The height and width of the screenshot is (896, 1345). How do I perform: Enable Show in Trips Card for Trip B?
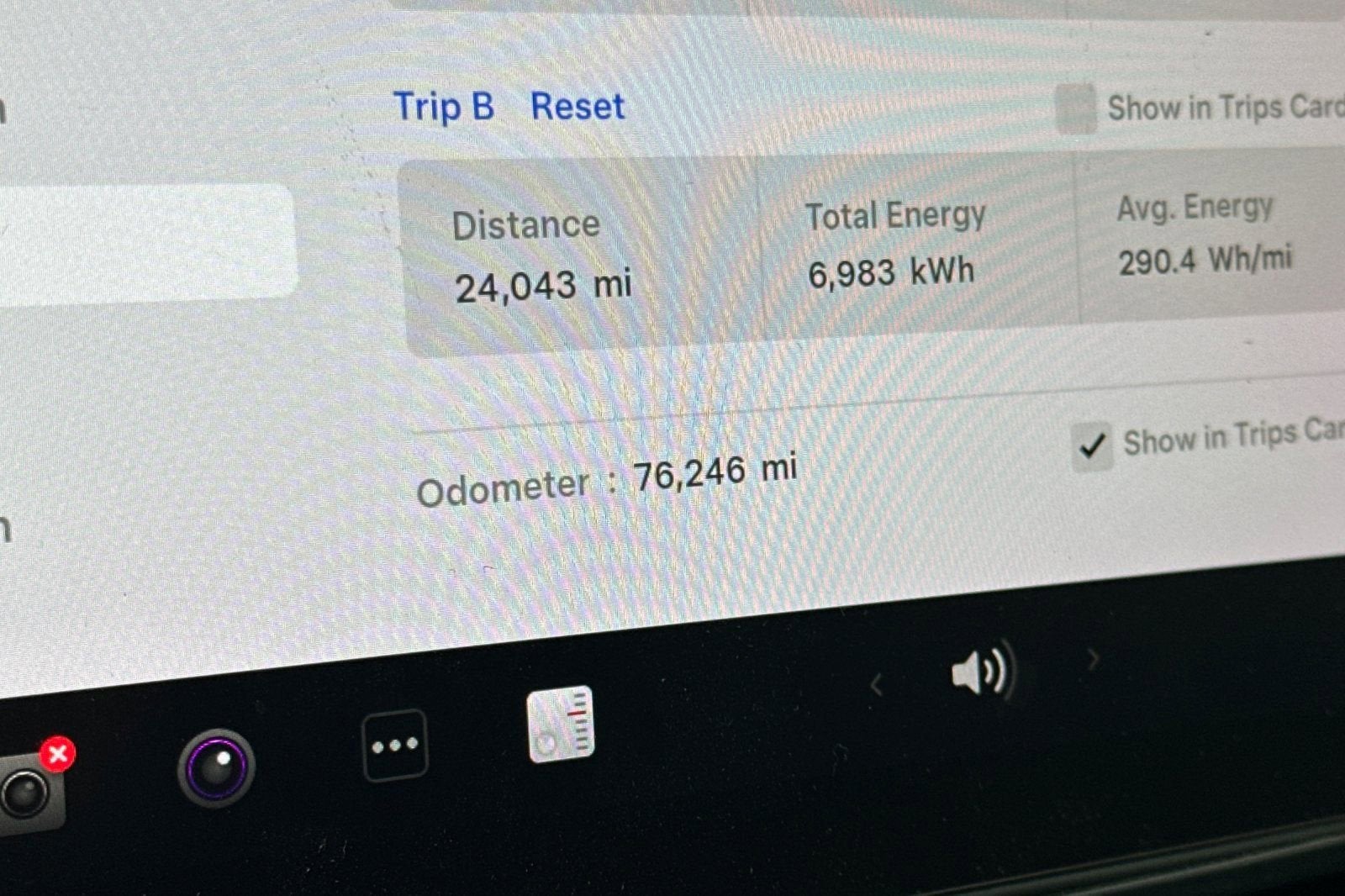point(1076,109)
